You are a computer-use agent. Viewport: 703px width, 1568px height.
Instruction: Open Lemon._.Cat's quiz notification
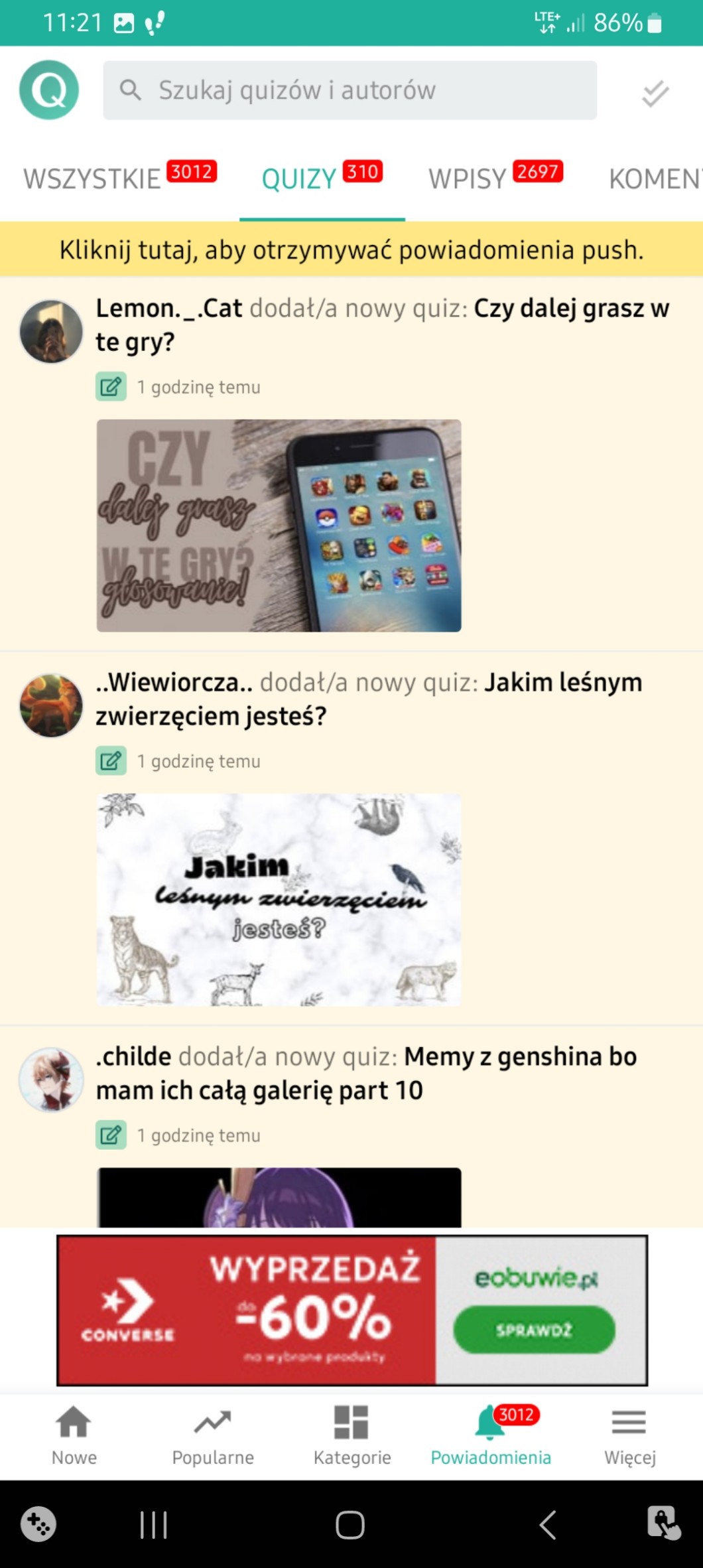point(382,325)
